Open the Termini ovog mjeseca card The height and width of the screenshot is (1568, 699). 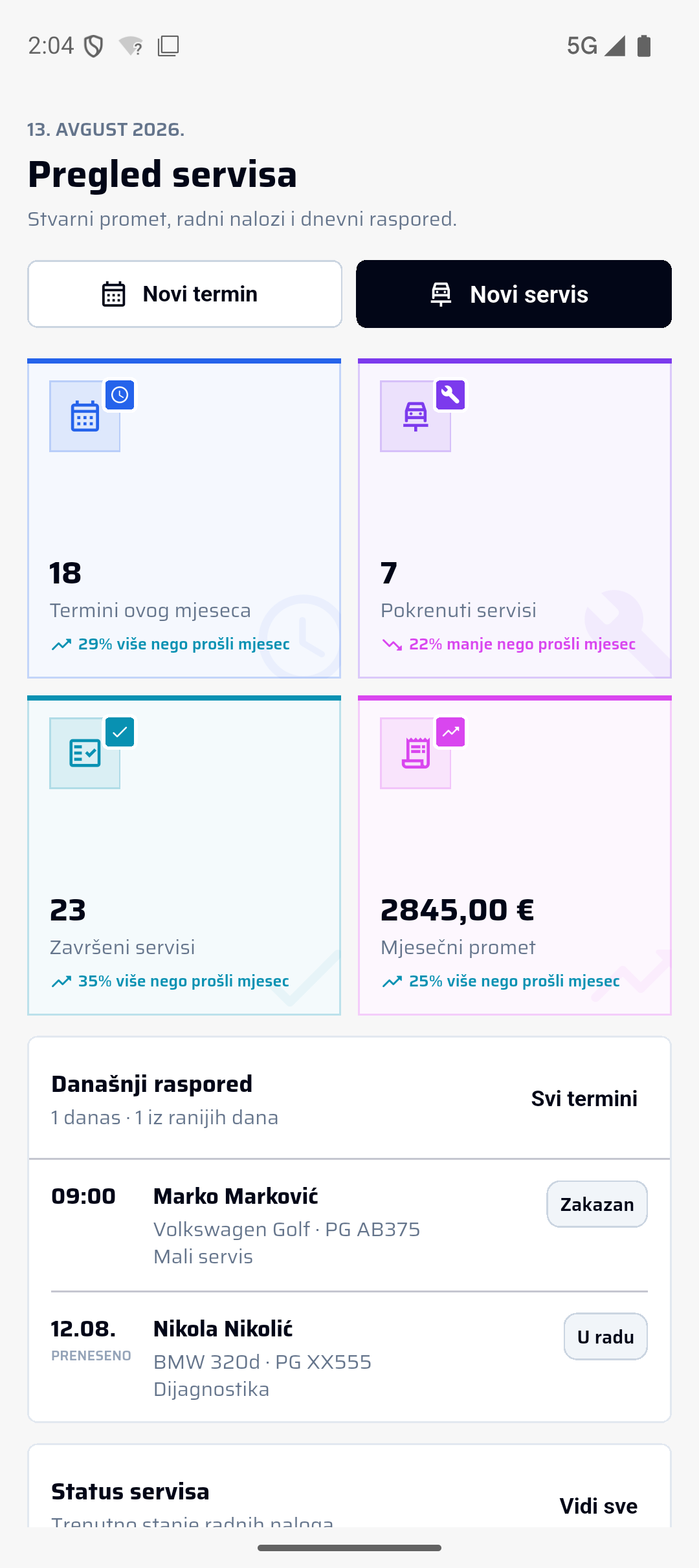coord(184,518)
